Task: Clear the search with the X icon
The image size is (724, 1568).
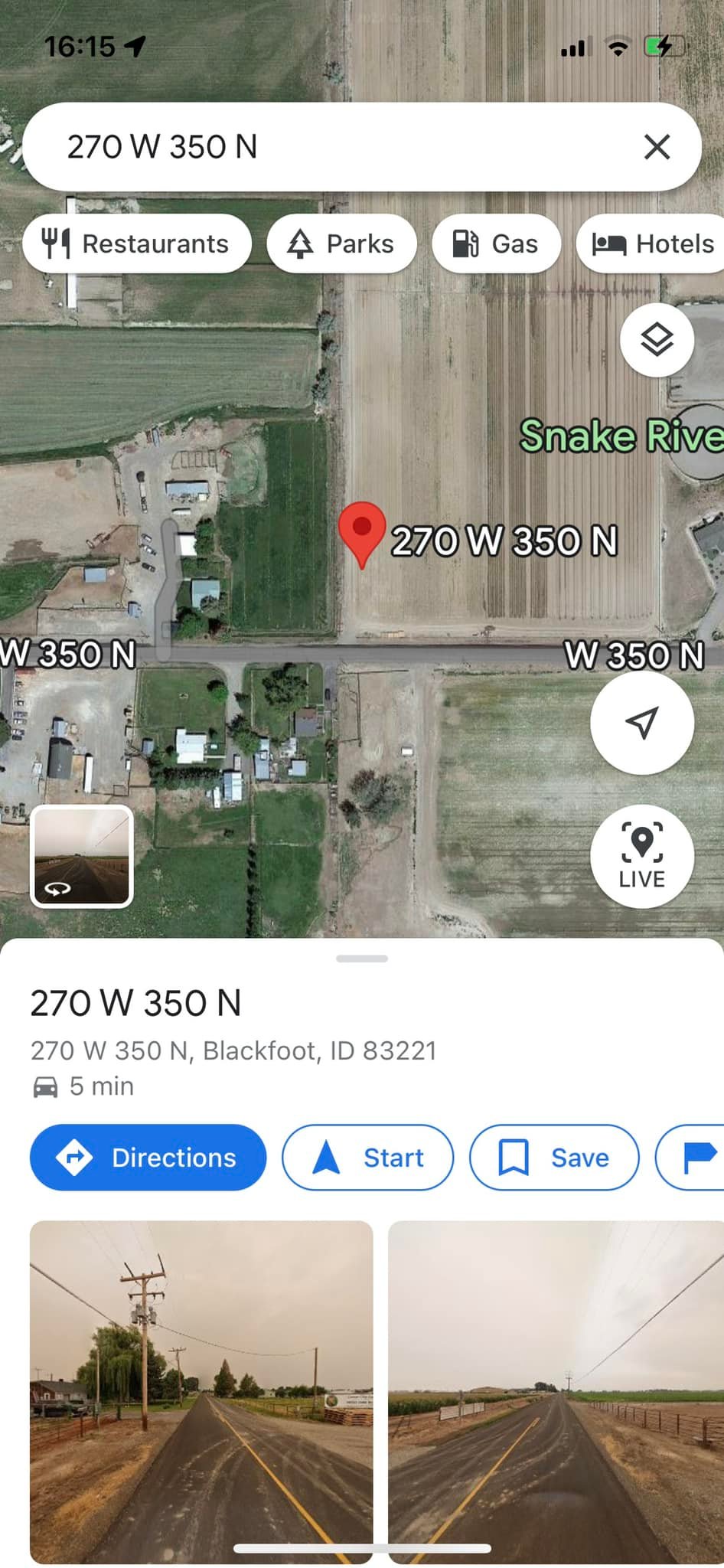Action: click(x=657, y=146)
